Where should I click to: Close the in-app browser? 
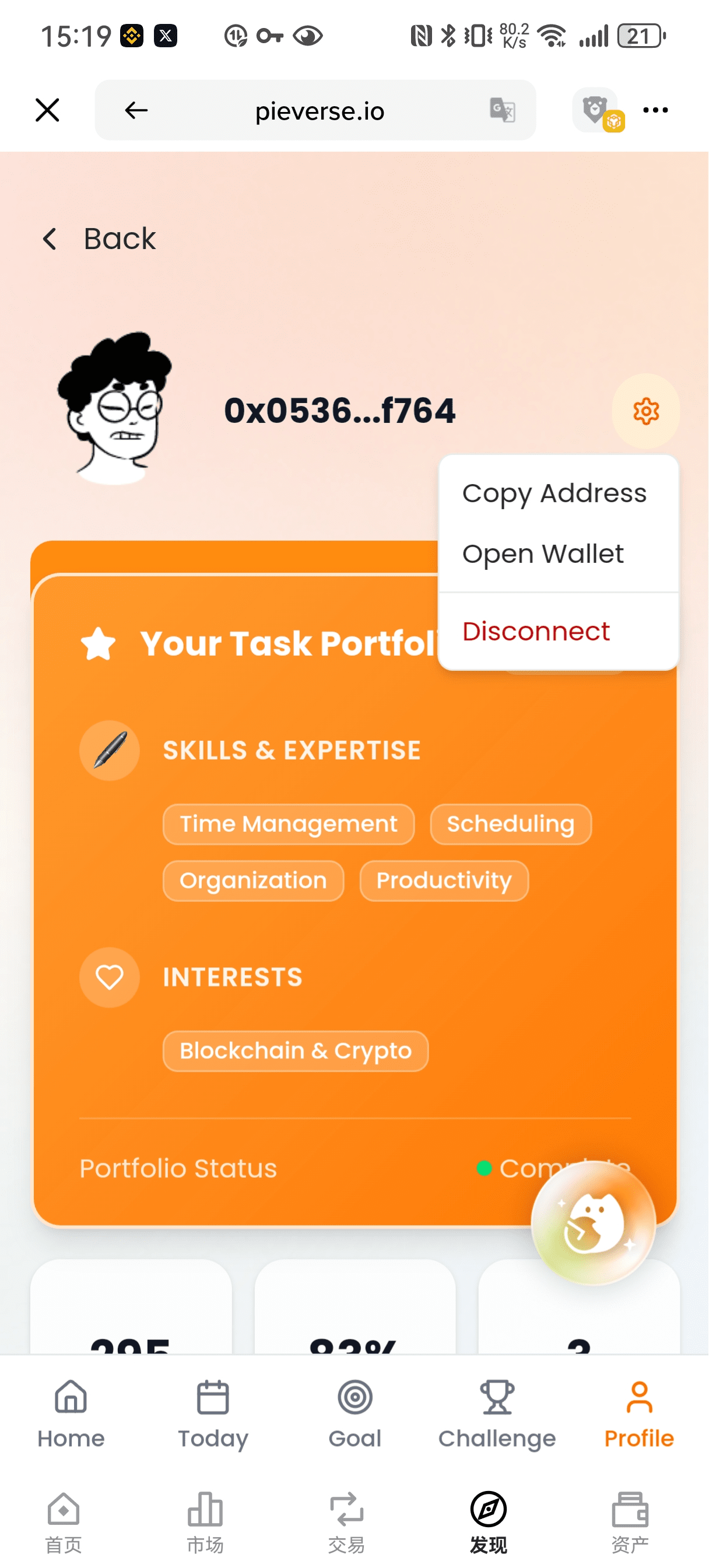(x=47, y=110)
